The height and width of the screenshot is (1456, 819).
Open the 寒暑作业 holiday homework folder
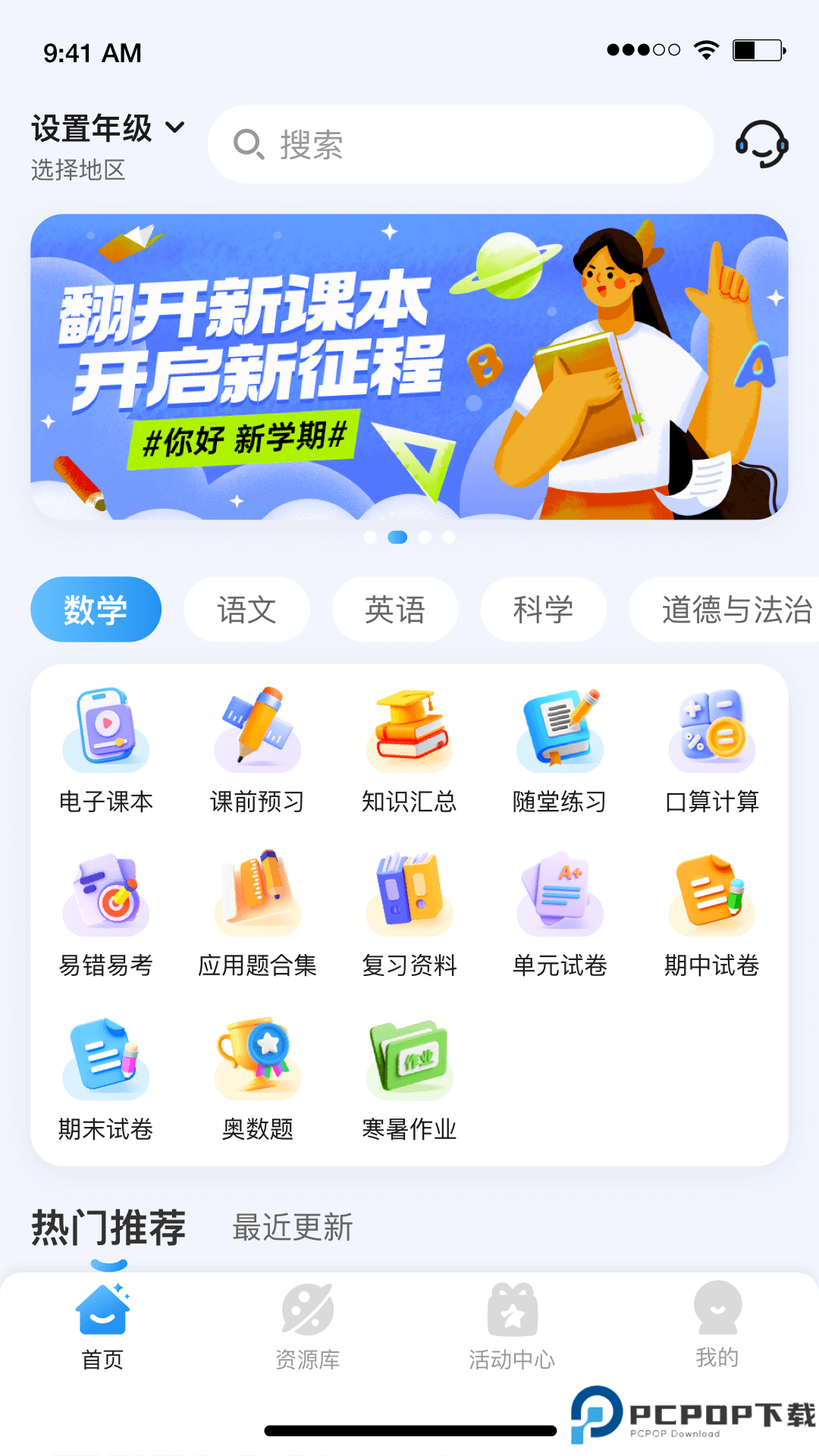(408, 1062)
